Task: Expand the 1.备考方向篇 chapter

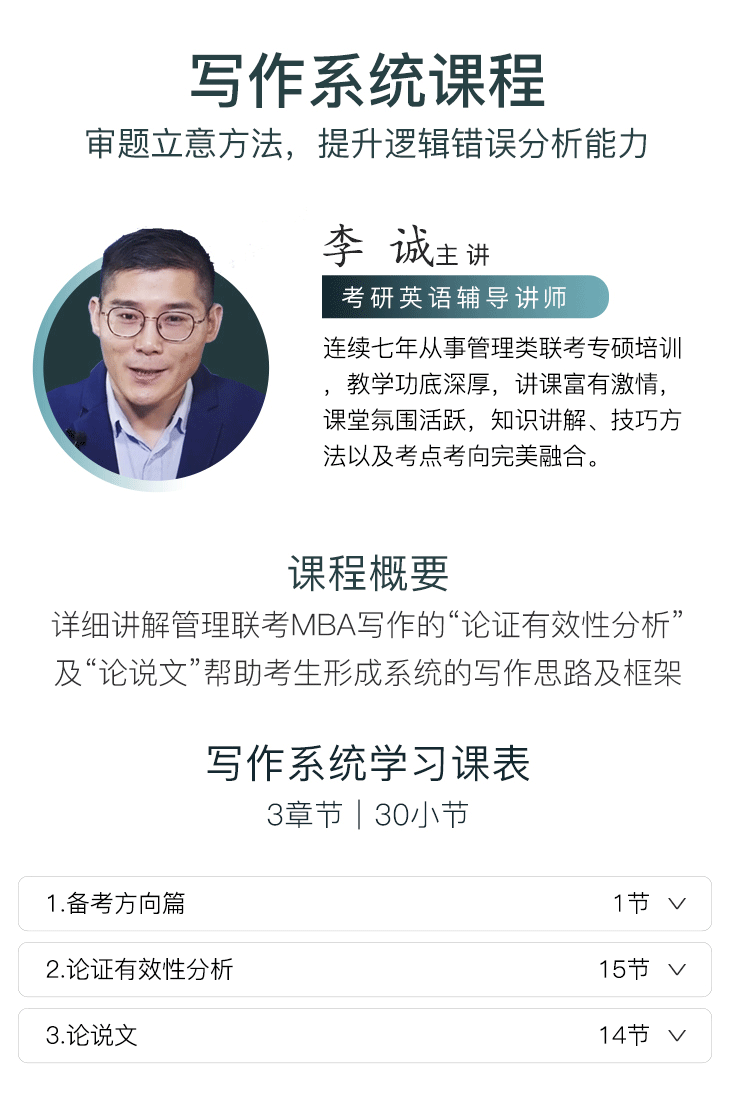Action: click(677, 904)
